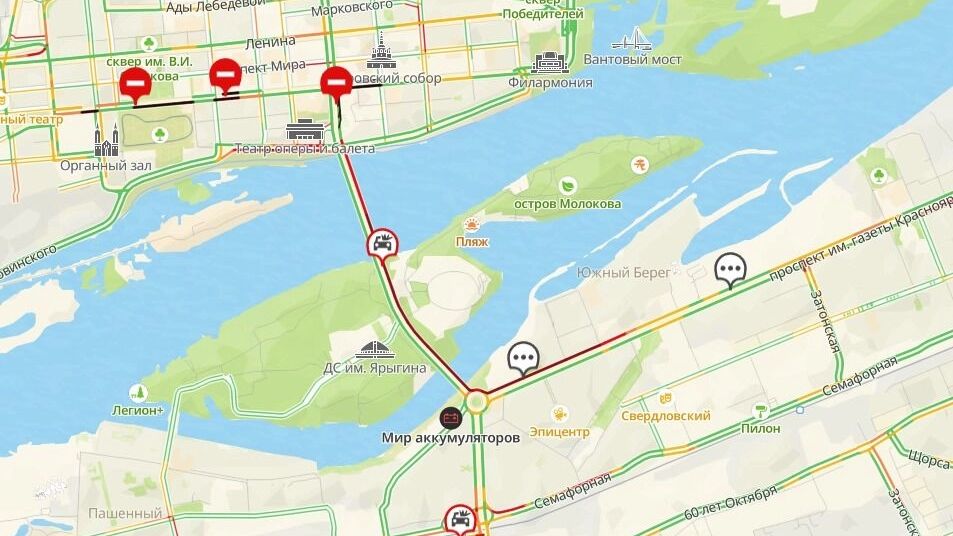Viewport: 953px width, 536px height.
Task: Select the Пилон place marker
Action: [x=761, y=410]
